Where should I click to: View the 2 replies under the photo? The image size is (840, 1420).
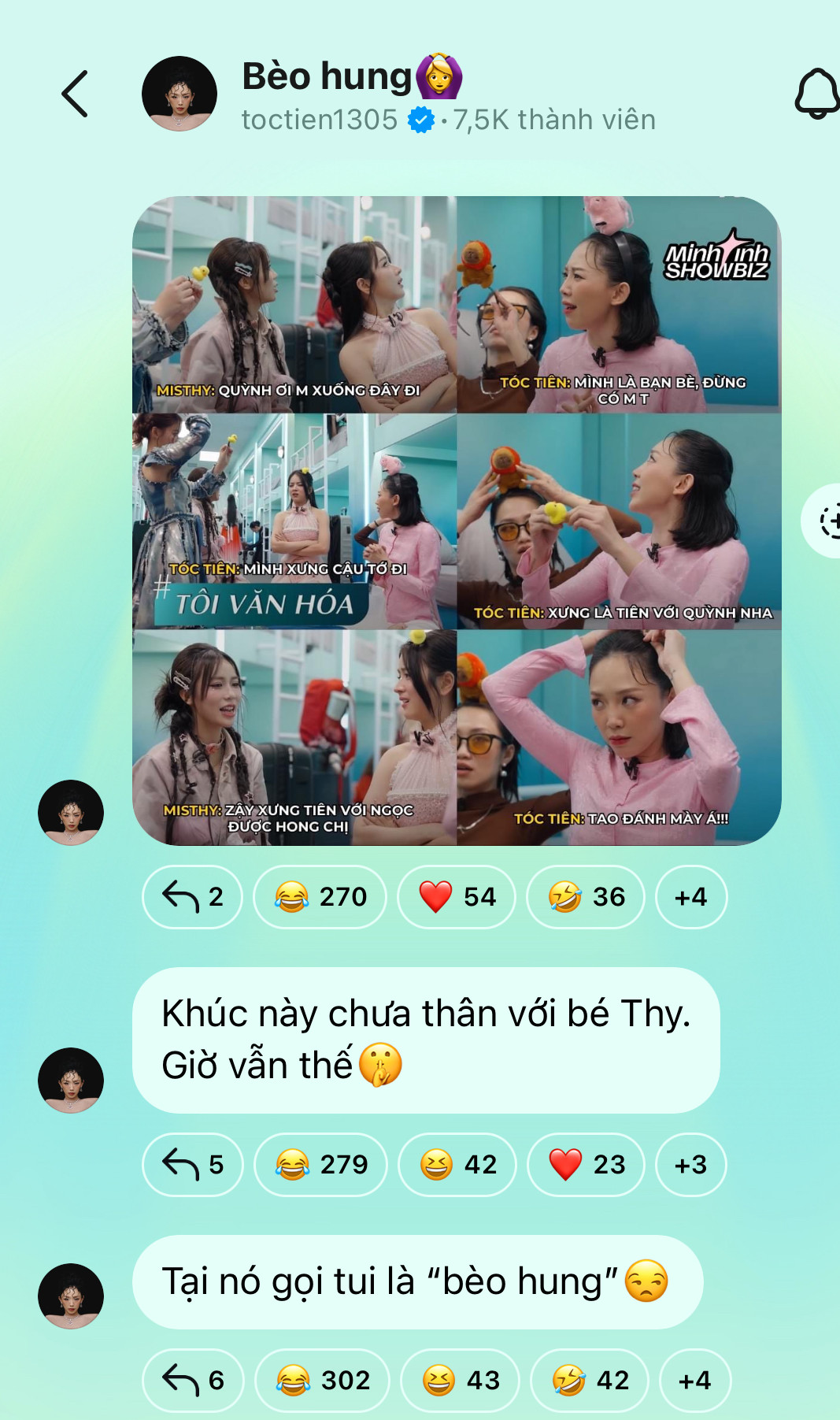click(x=193, y=897)
